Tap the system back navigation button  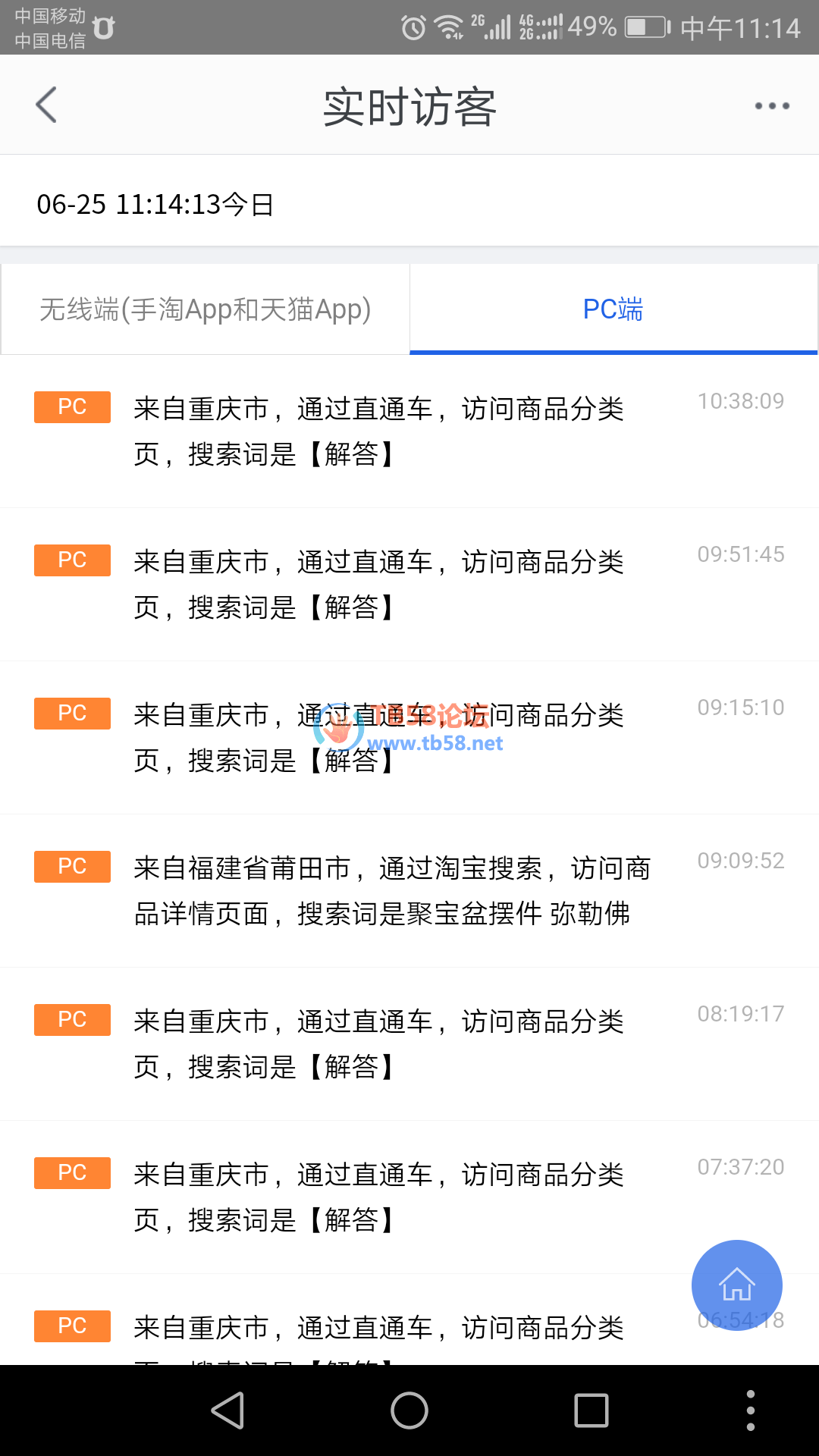pos(227,1410)
